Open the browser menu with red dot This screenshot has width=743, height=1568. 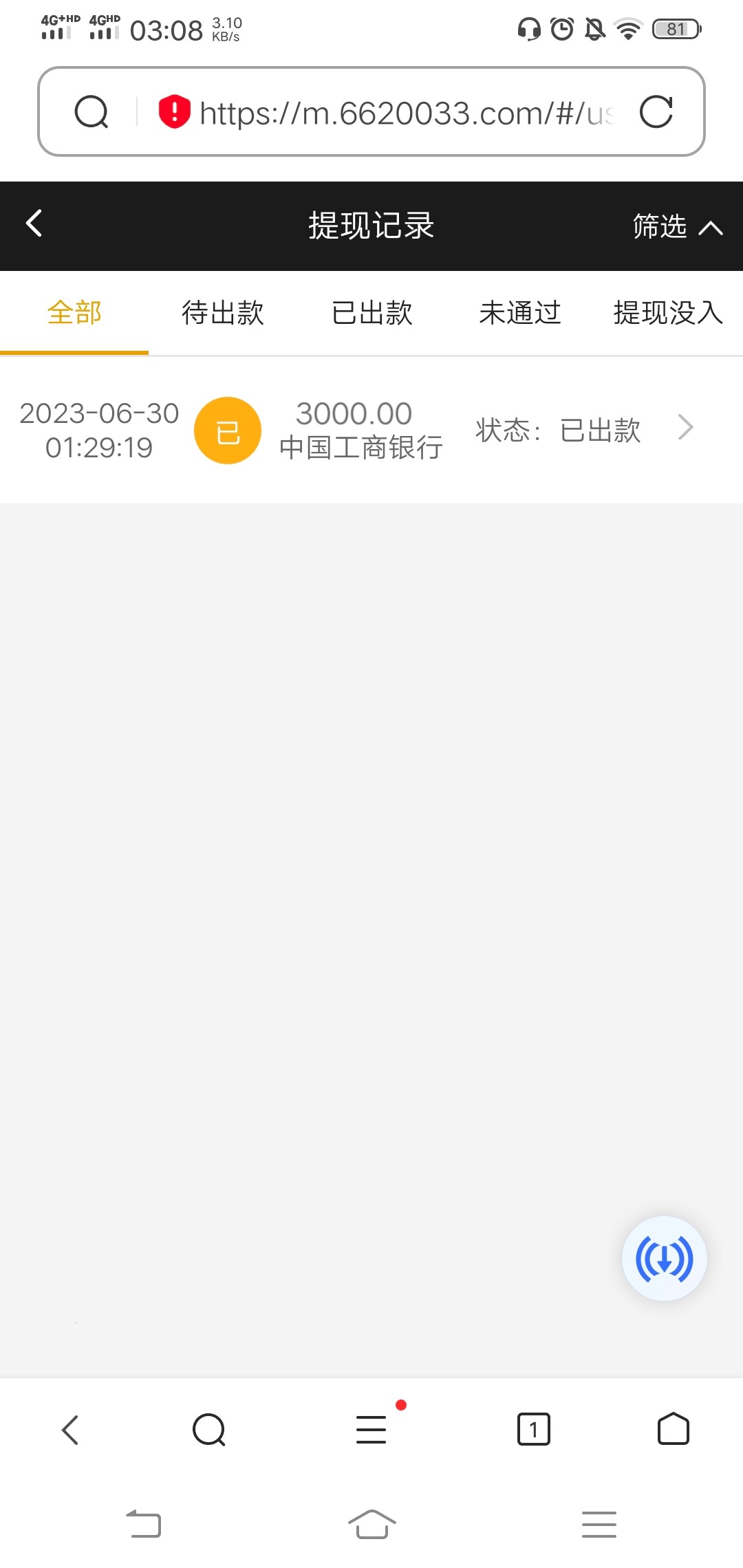(371, 1430)
